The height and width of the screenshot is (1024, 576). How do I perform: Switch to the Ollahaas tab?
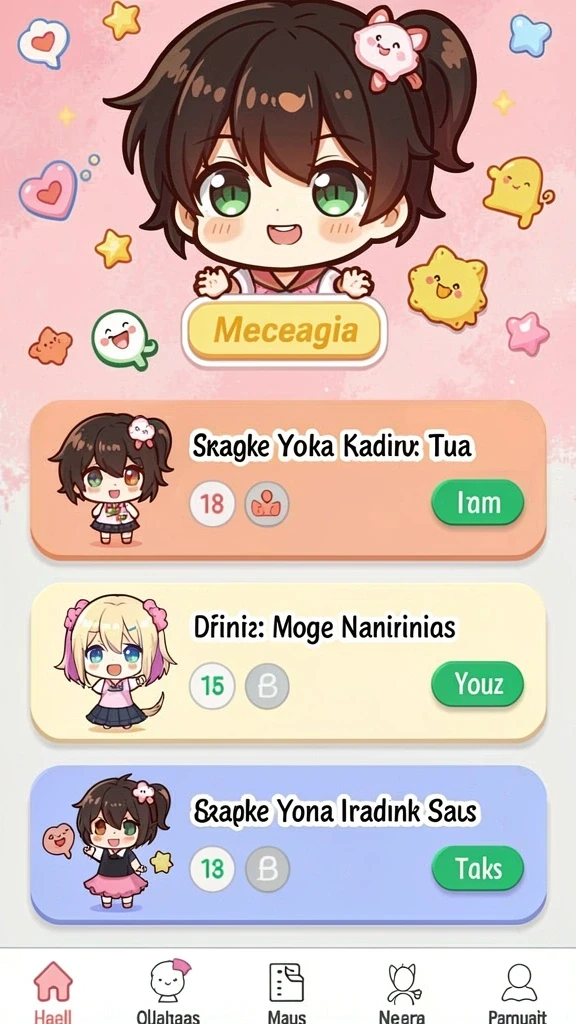tap(168, 990)
